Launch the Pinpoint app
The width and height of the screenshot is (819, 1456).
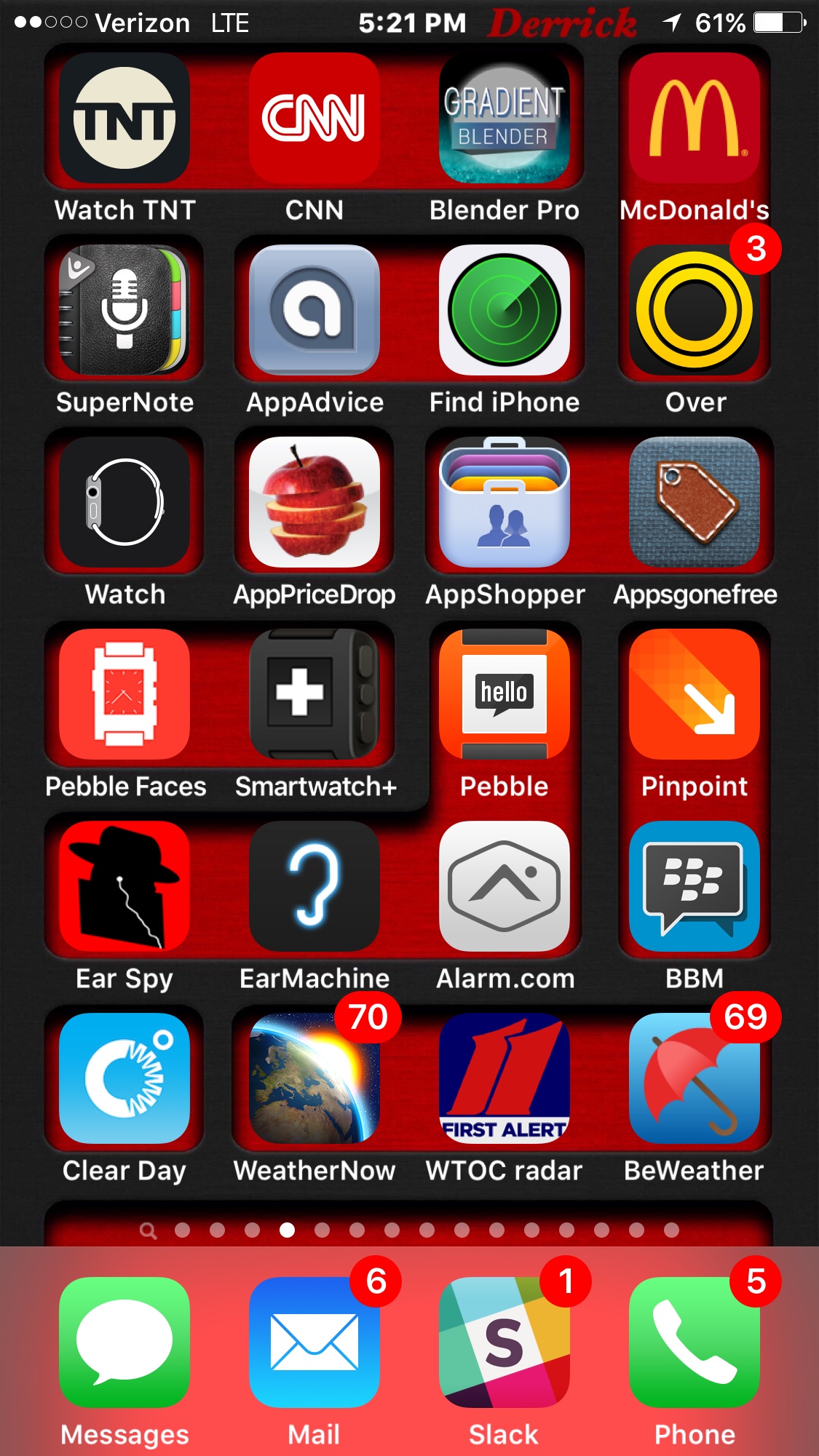(x=694, y=694)
